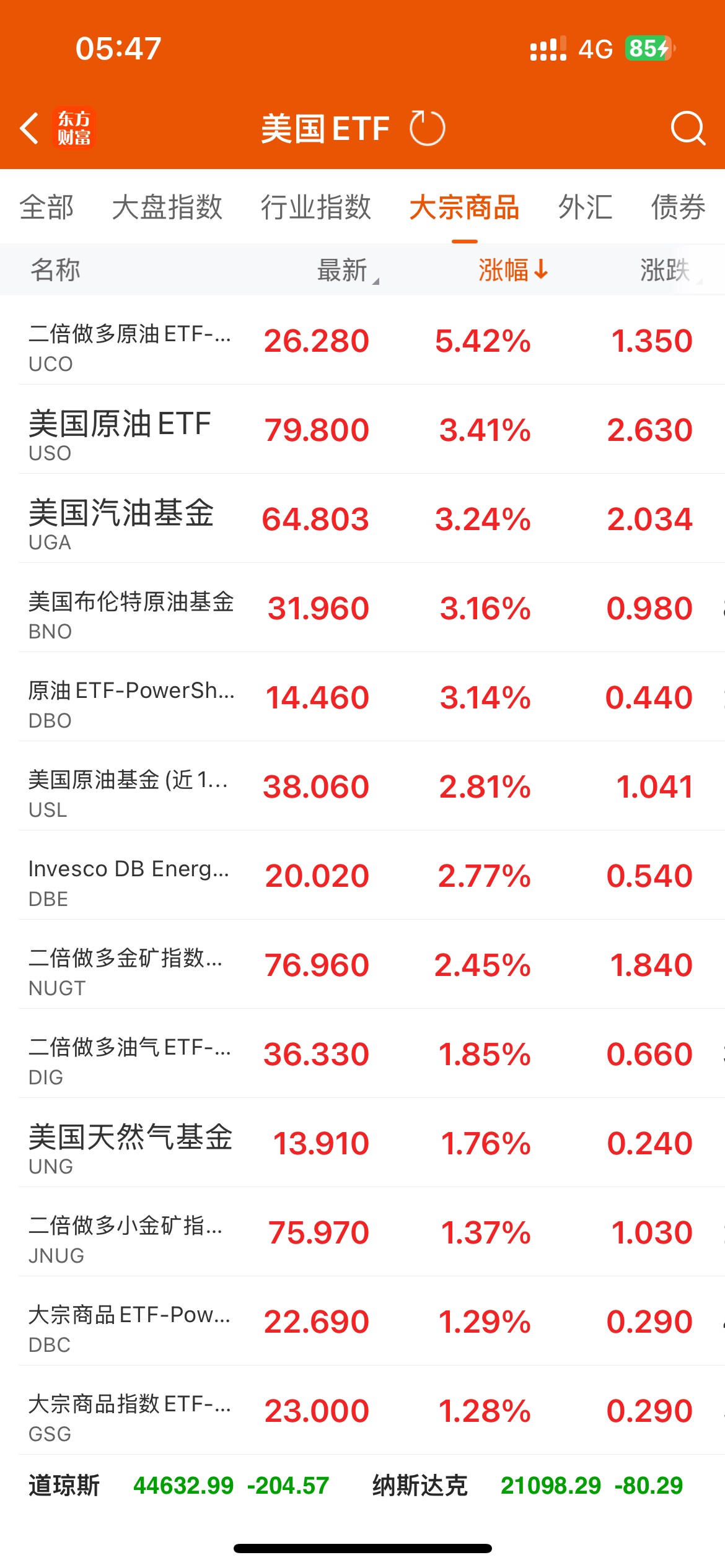
Task: Open the 道琼斯 index ticker
Action: [178, 1485]
